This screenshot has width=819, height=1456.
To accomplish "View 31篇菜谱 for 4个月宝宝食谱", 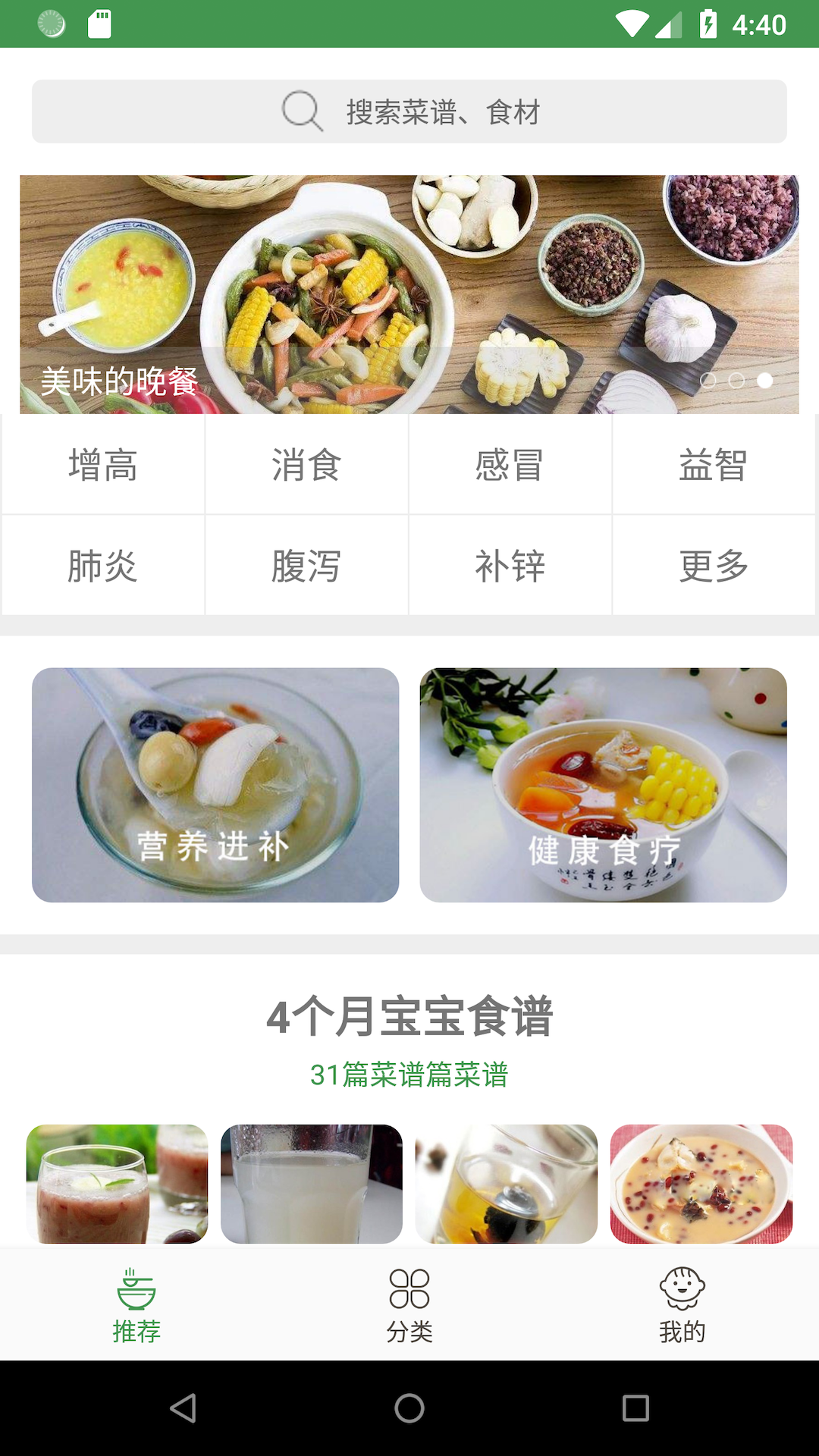I will point(409,1075).
